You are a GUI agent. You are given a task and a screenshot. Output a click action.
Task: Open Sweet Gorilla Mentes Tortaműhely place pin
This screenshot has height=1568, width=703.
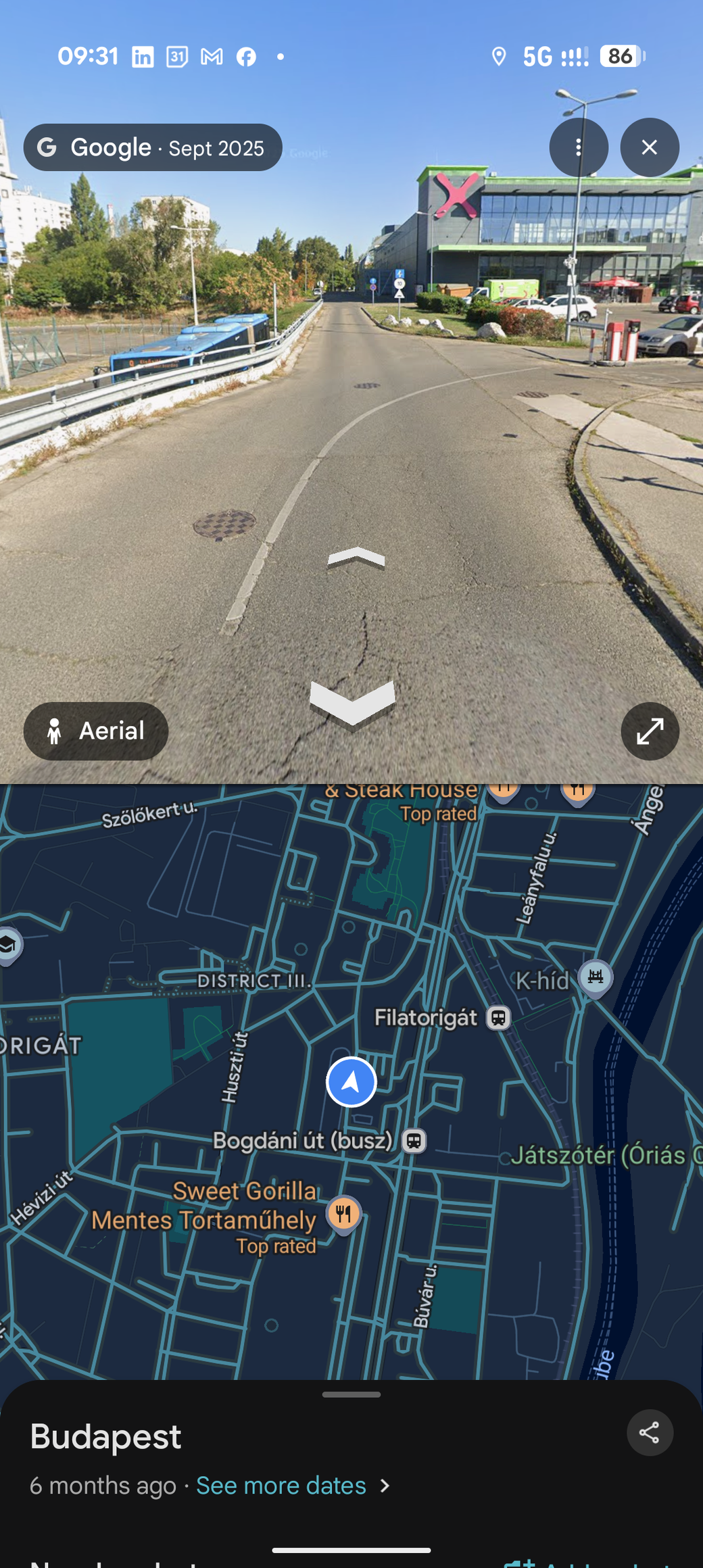343,1215
